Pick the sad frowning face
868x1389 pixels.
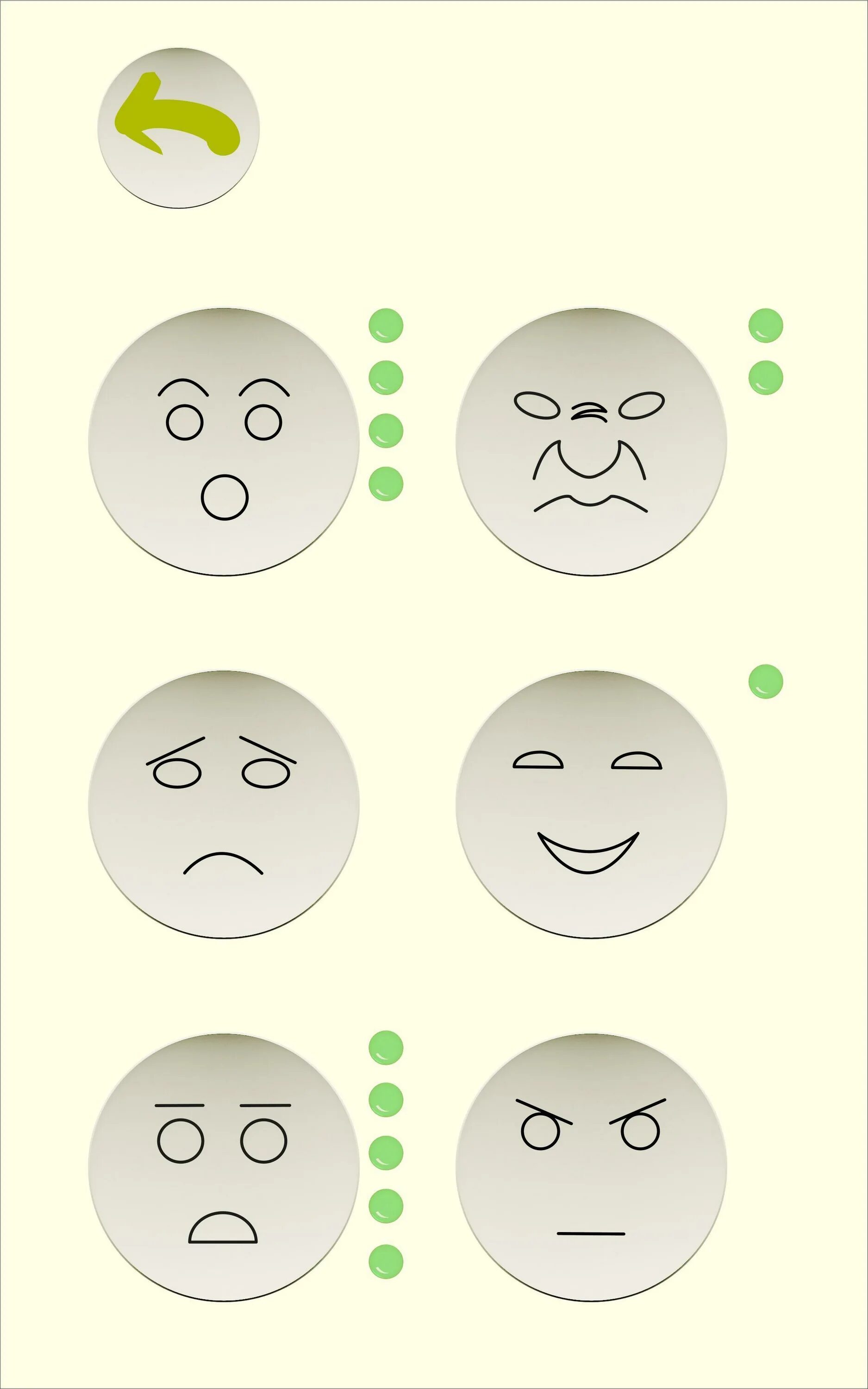click(224, 805)
